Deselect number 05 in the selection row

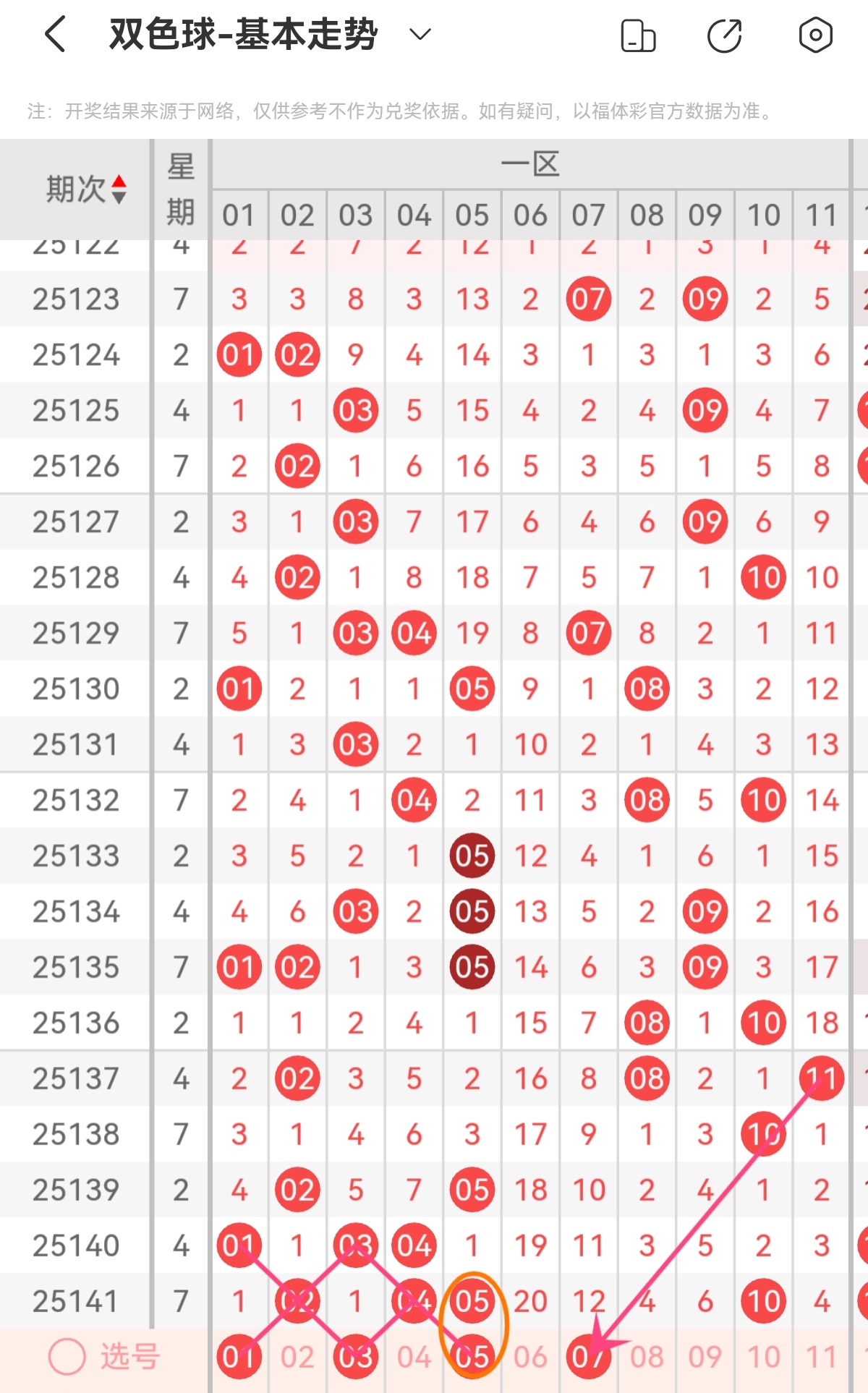[x=471, y=1356]
